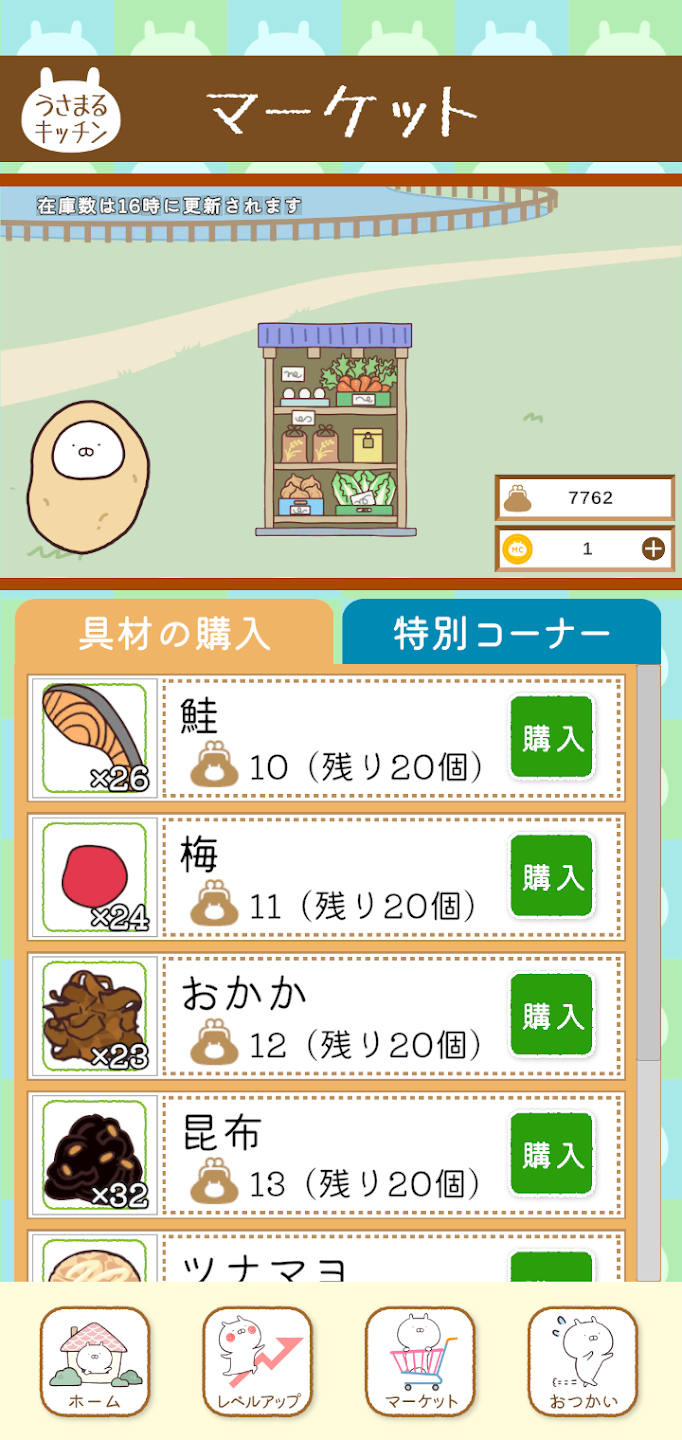The height and width of the screenshot is (1440, 682).
Task: Open the レベルアップ section
Action: 258,1362
